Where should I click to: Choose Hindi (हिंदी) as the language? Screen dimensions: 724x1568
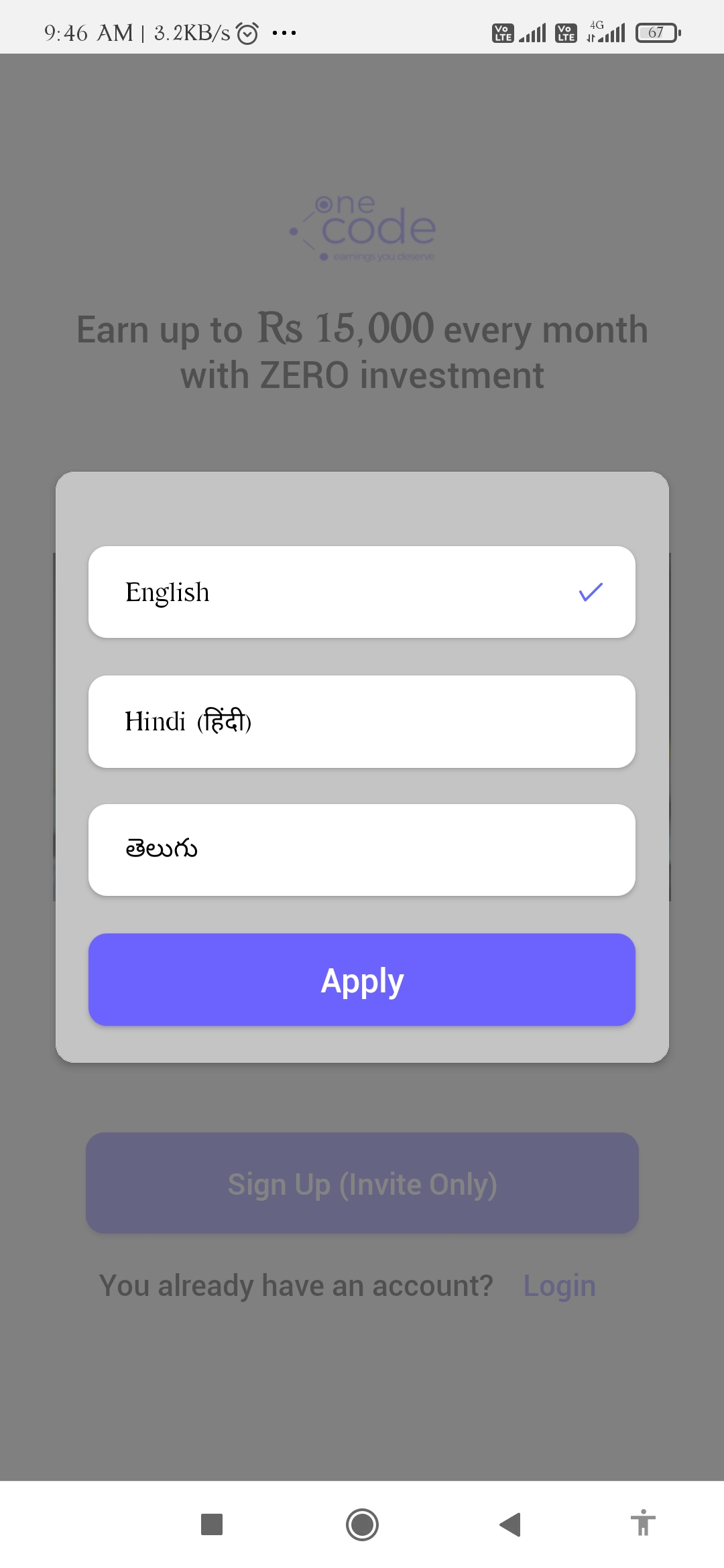point(362,722)
